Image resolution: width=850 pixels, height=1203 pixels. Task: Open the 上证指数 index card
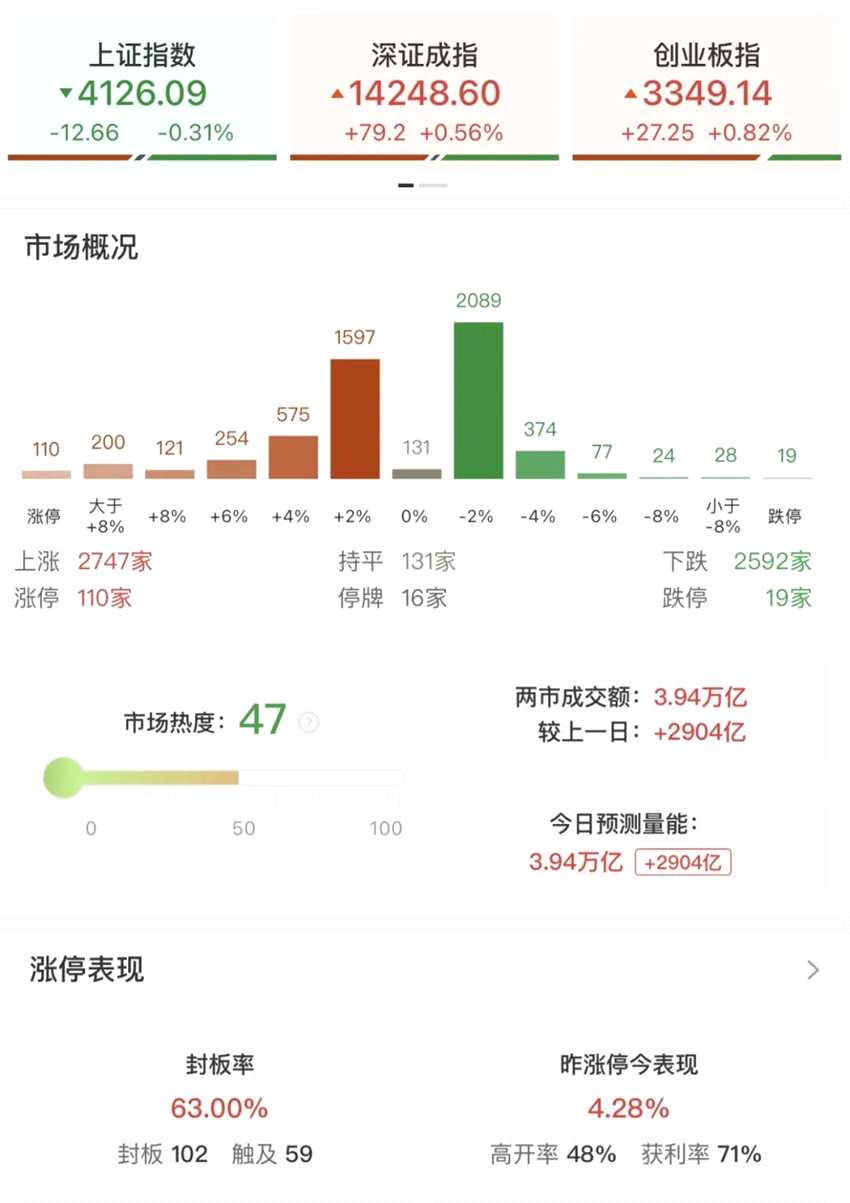141,92
